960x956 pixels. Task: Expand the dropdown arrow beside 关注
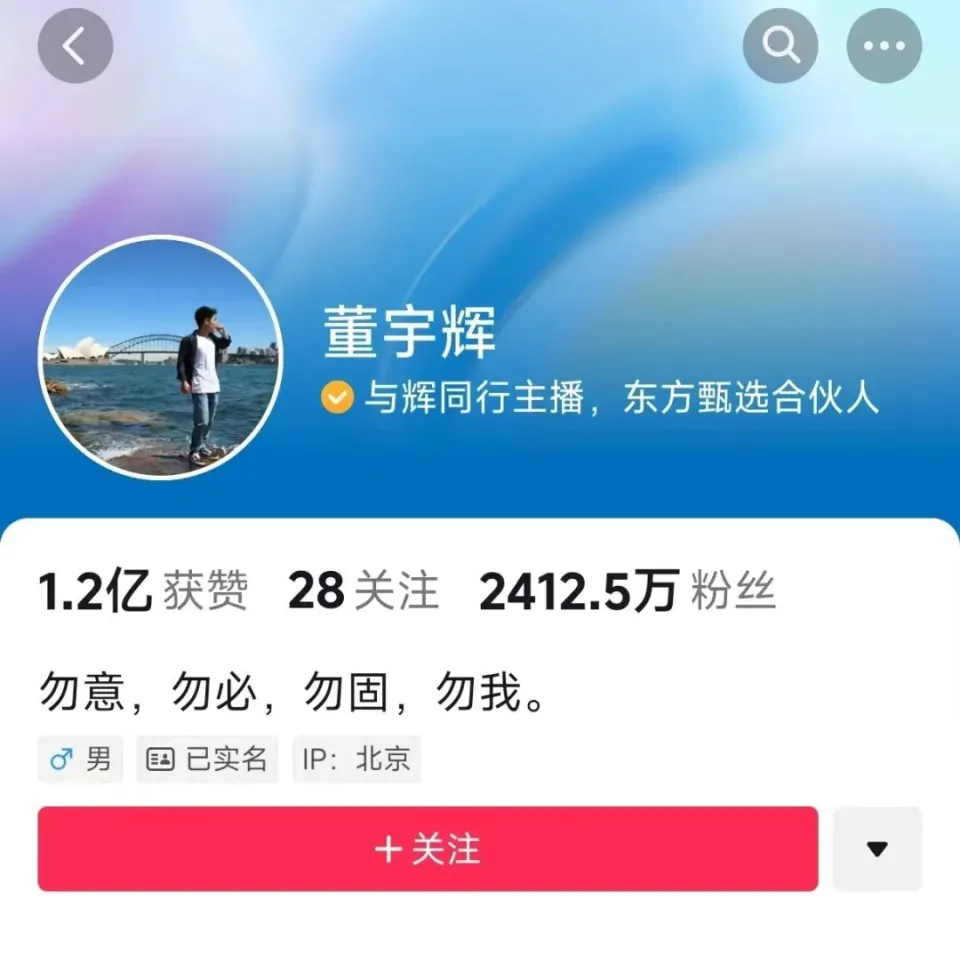877,849
